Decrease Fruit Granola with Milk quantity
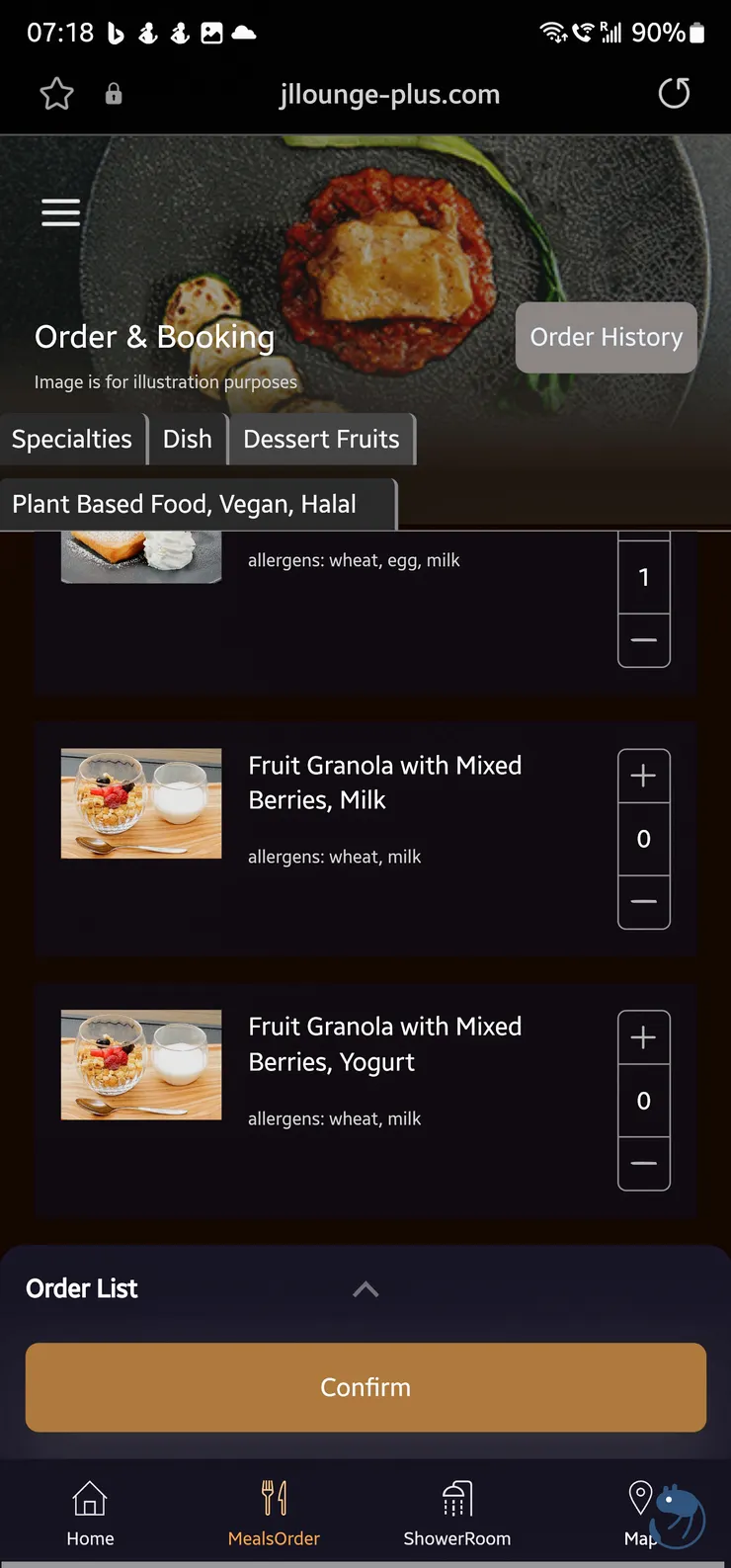This screenshot has height=1568, width=731. [643, 901]
